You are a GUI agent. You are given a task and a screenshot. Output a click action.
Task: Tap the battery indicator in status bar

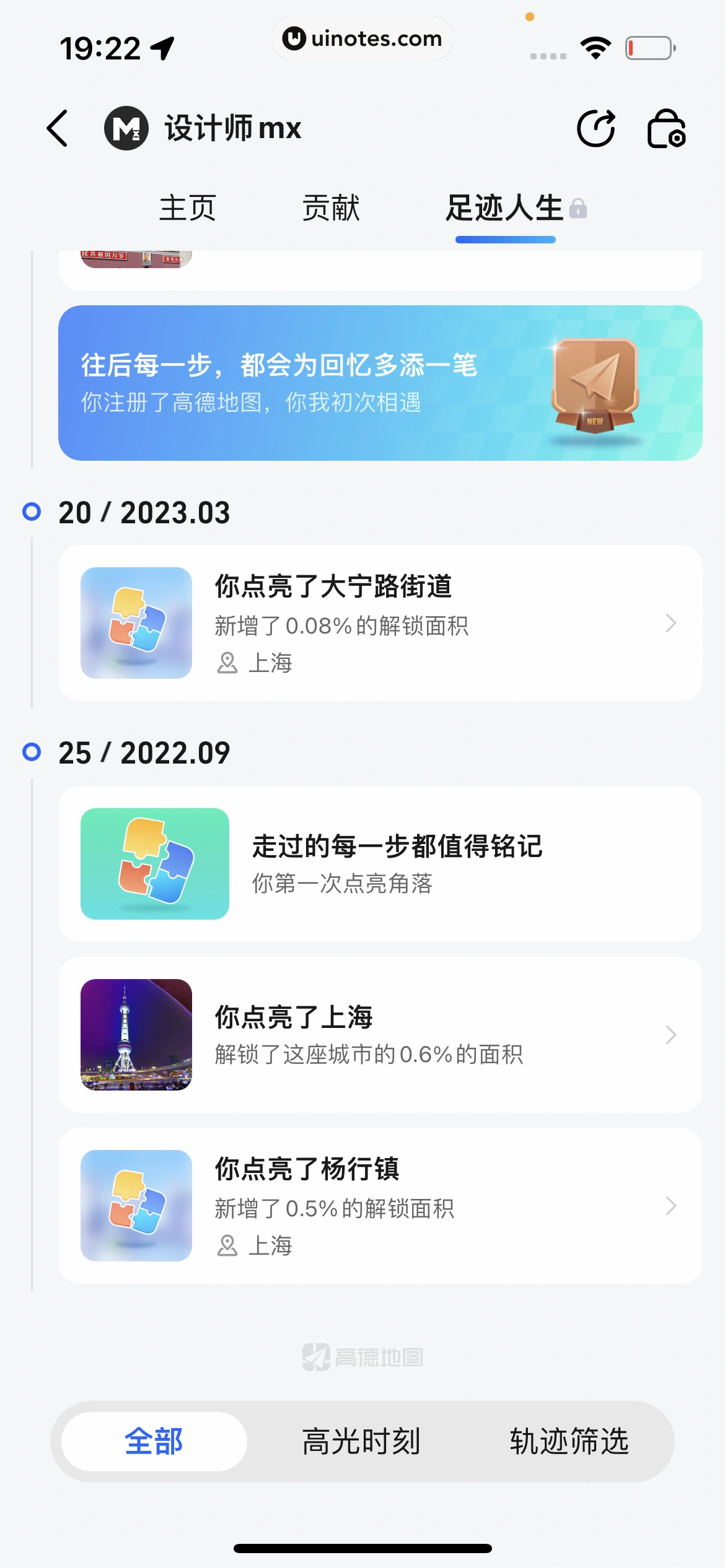click(x=649, y=48)
